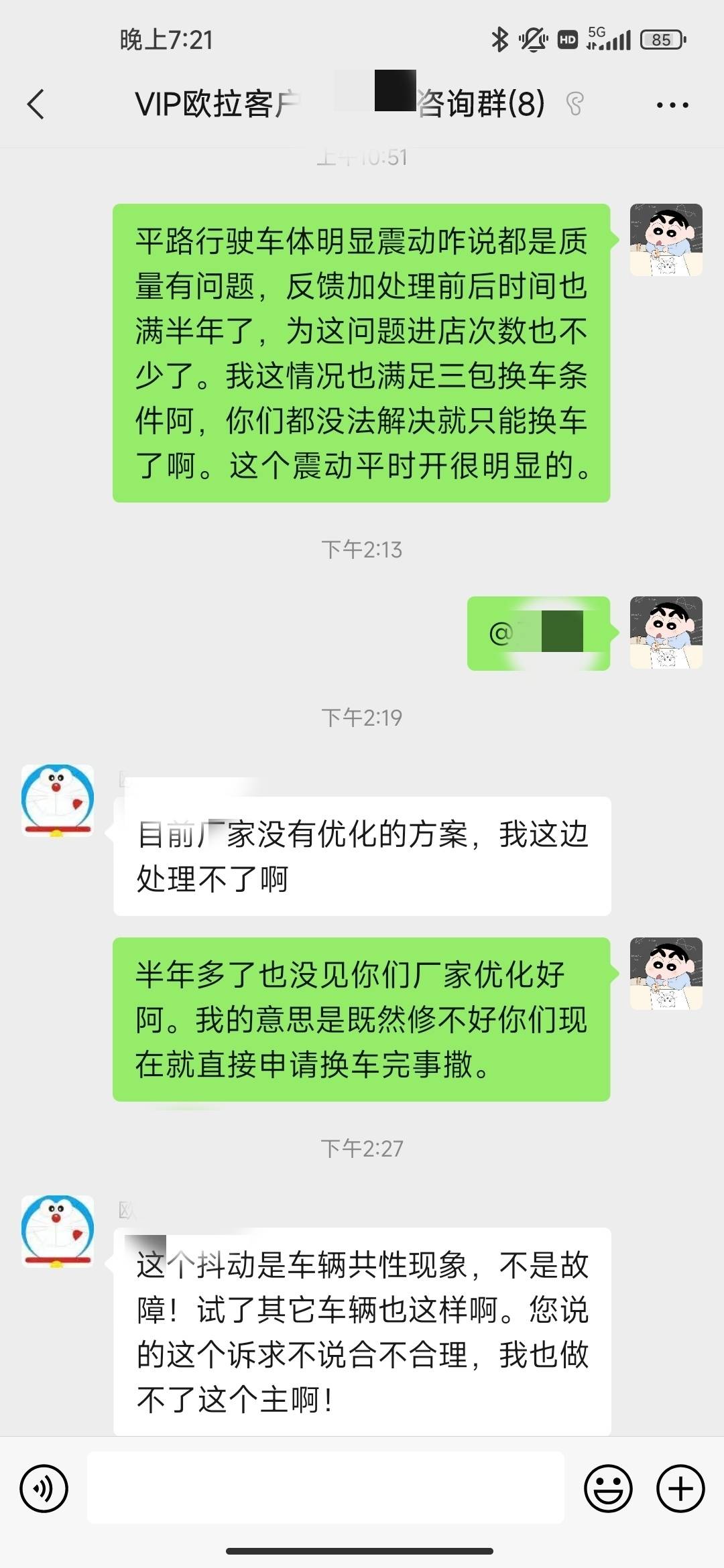
Task: Open the plus attachments menu
Action: (x=680, y=1489)
